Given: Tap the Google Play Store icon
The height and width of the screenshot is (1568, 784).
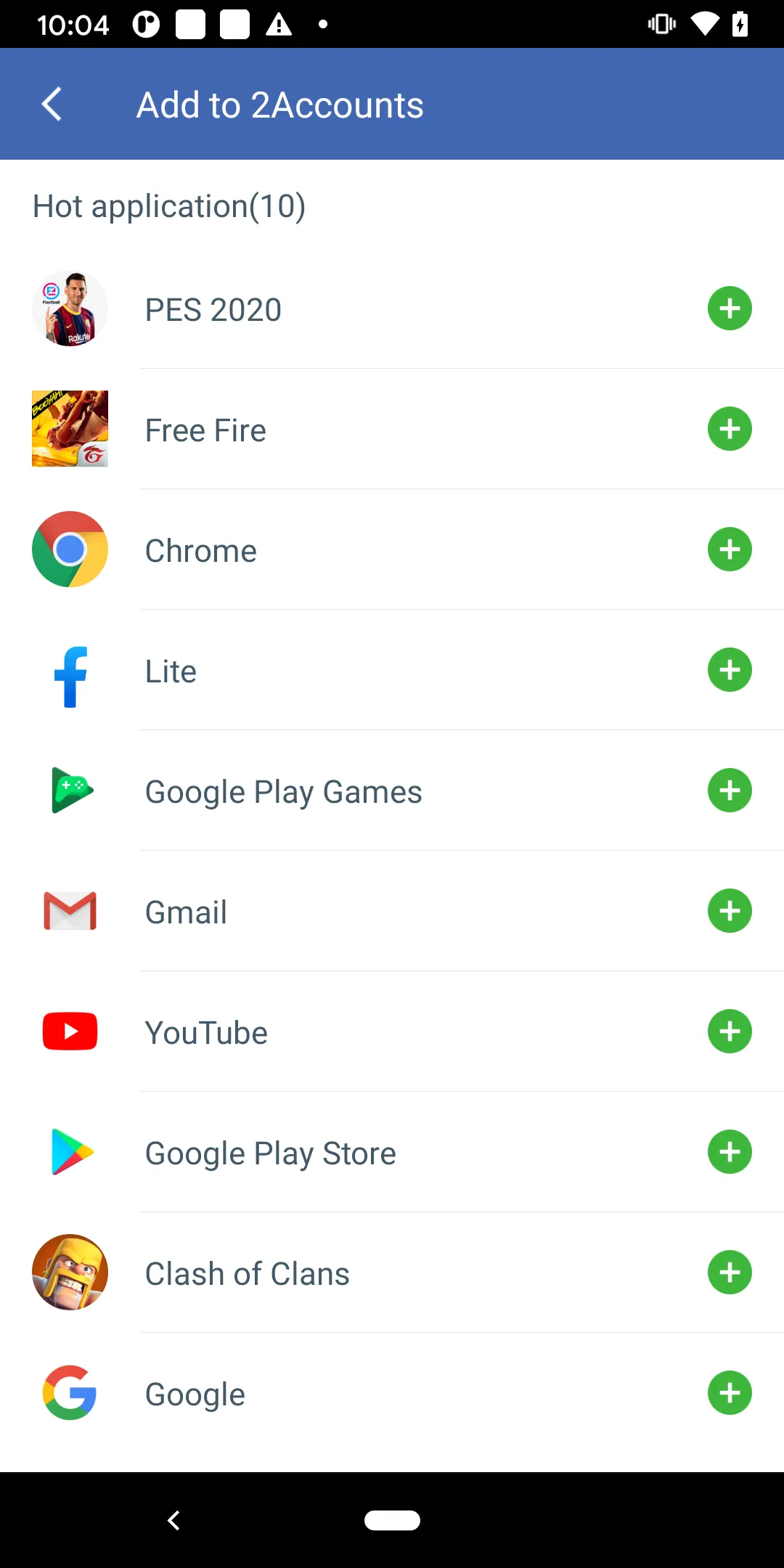Looking at the screenshot, I should (70, 1152).
